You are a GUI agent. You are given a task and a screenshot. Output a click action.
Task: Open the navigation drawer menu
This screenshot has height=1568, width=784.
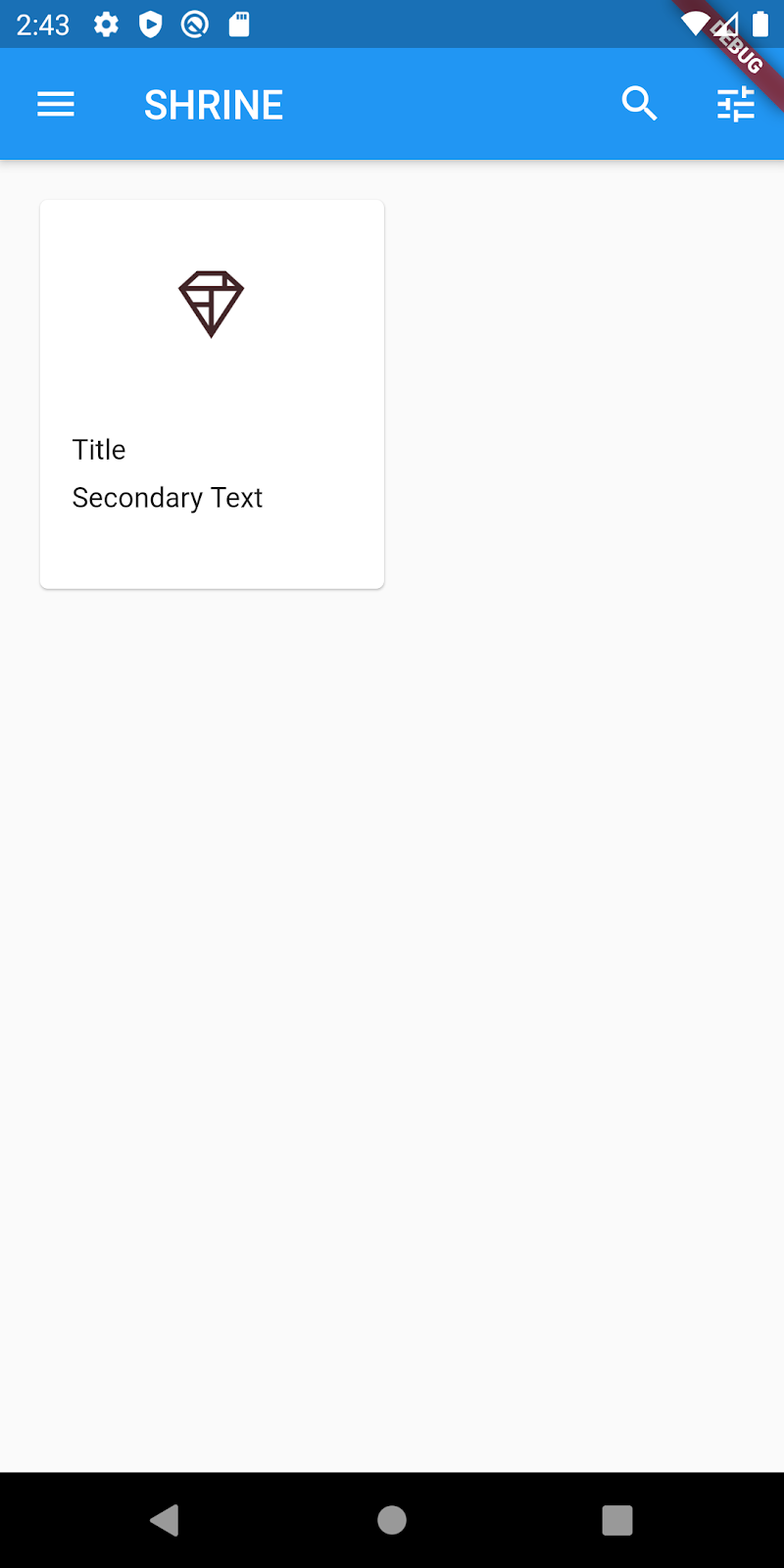(56, 104)
